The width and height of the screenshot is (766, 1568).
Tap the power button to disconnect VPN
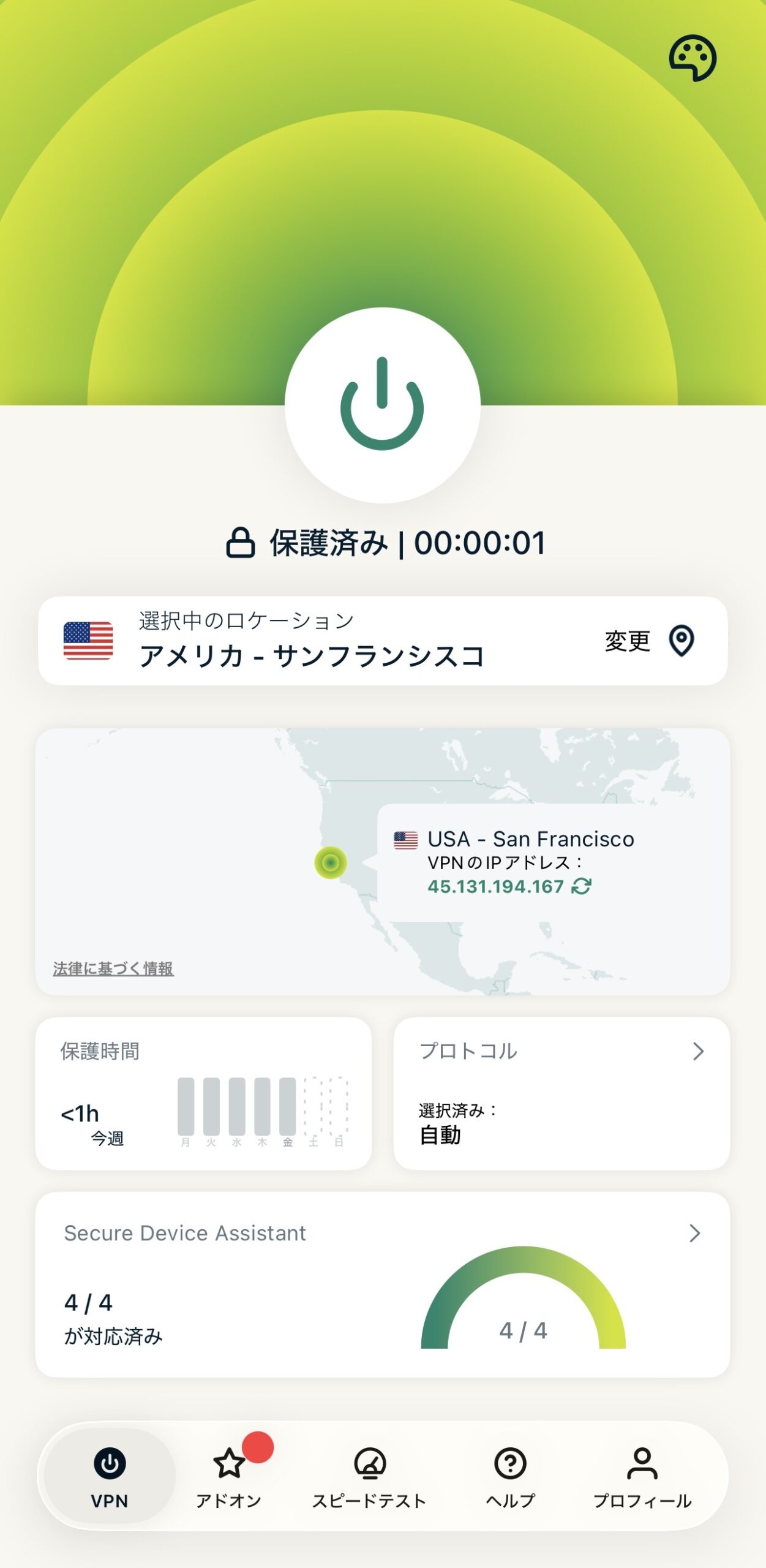382,405
